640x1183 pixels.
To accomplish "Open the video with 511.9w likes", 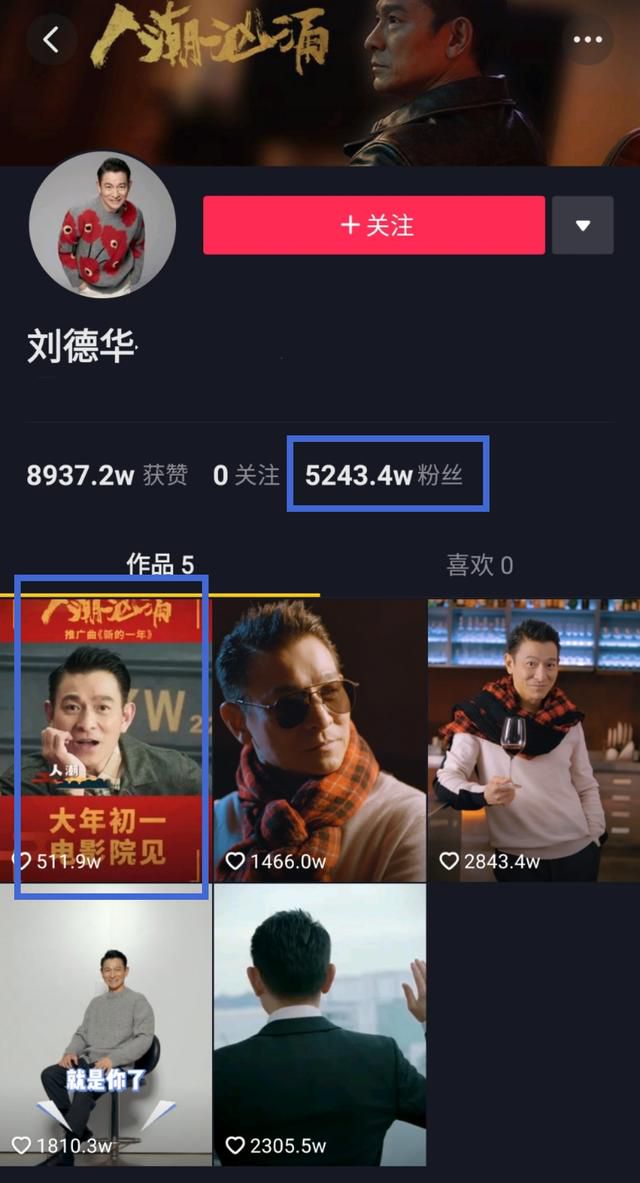I will pyautogui.click(x=106, y=738).
